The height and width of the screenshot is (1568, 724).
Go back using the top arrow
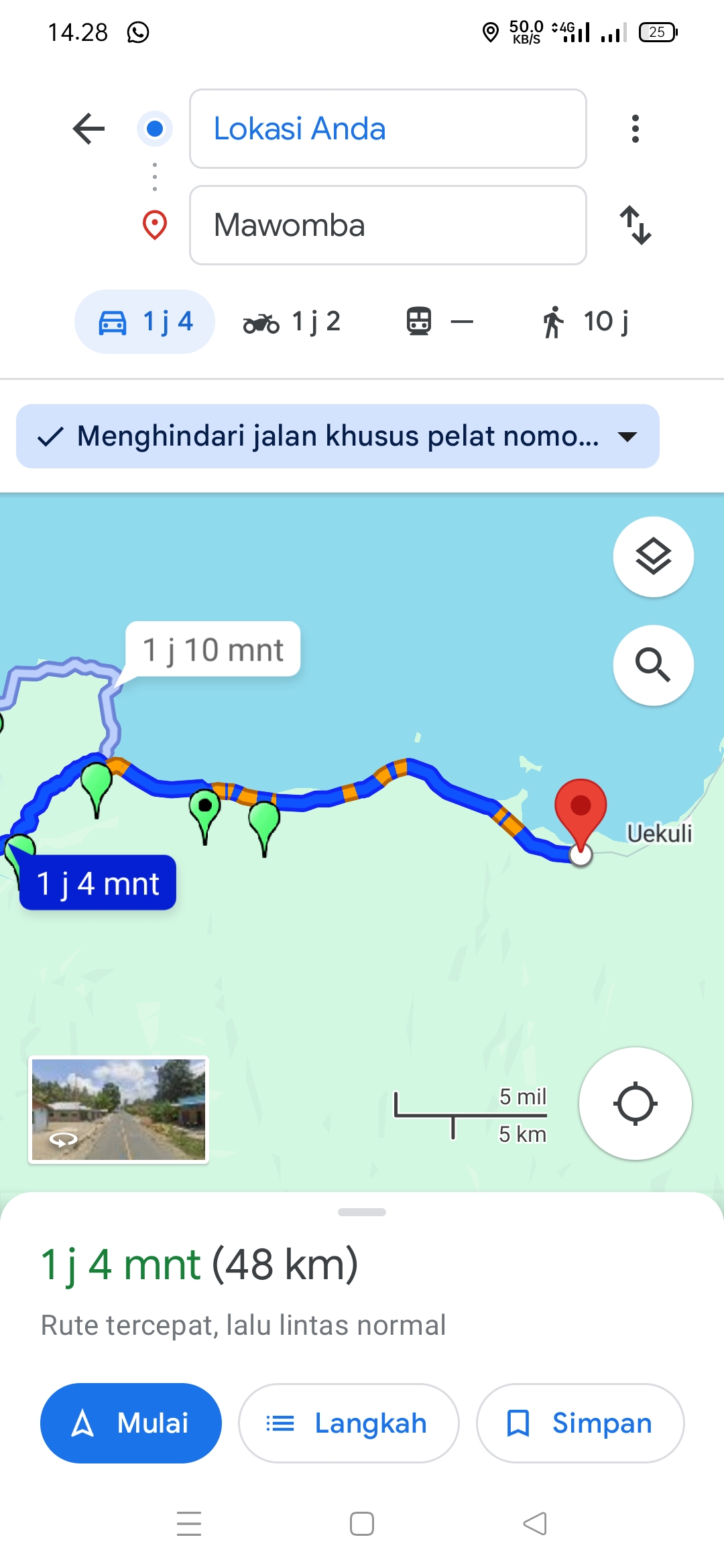(88, 129)
